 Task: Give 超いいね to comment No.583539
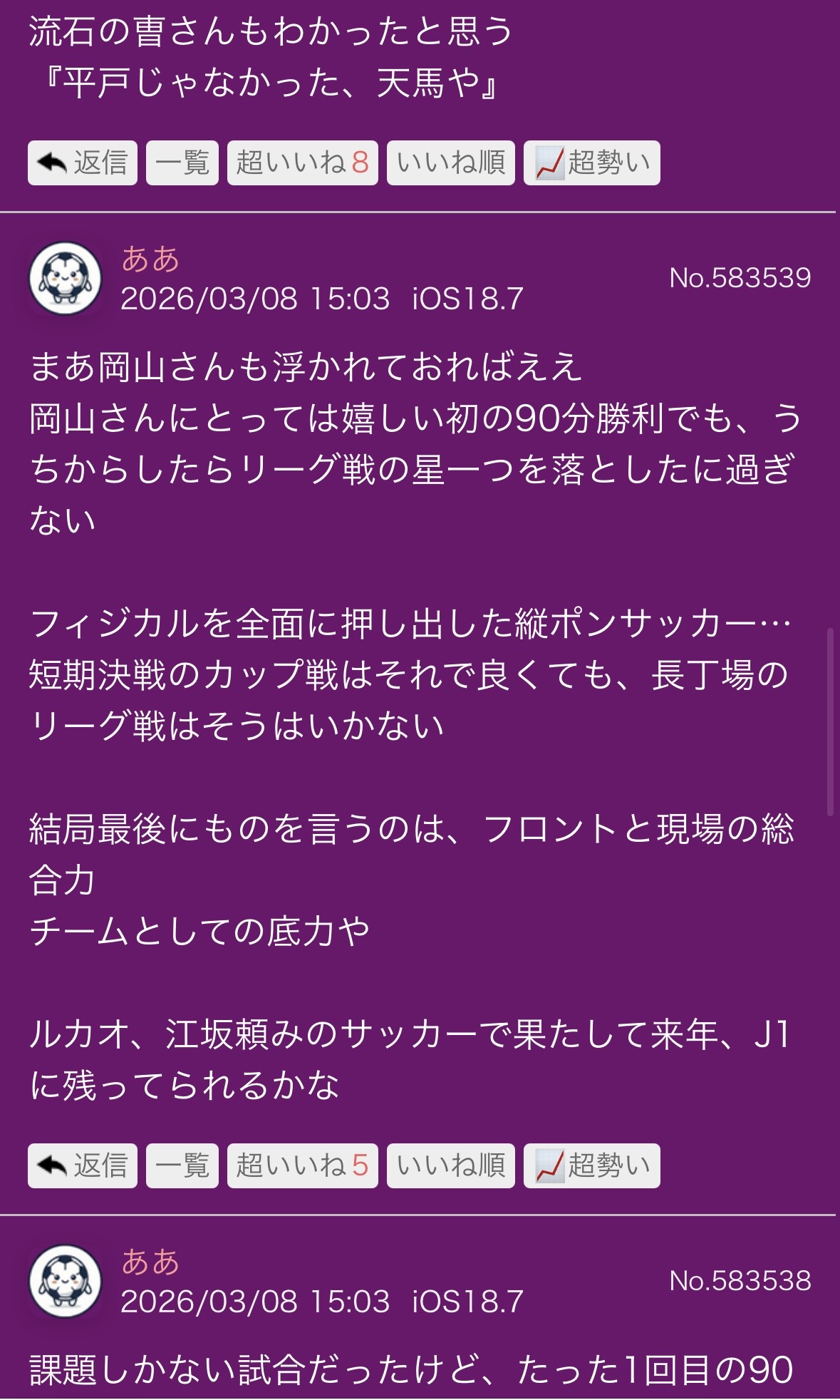(x=302, y=1166)
